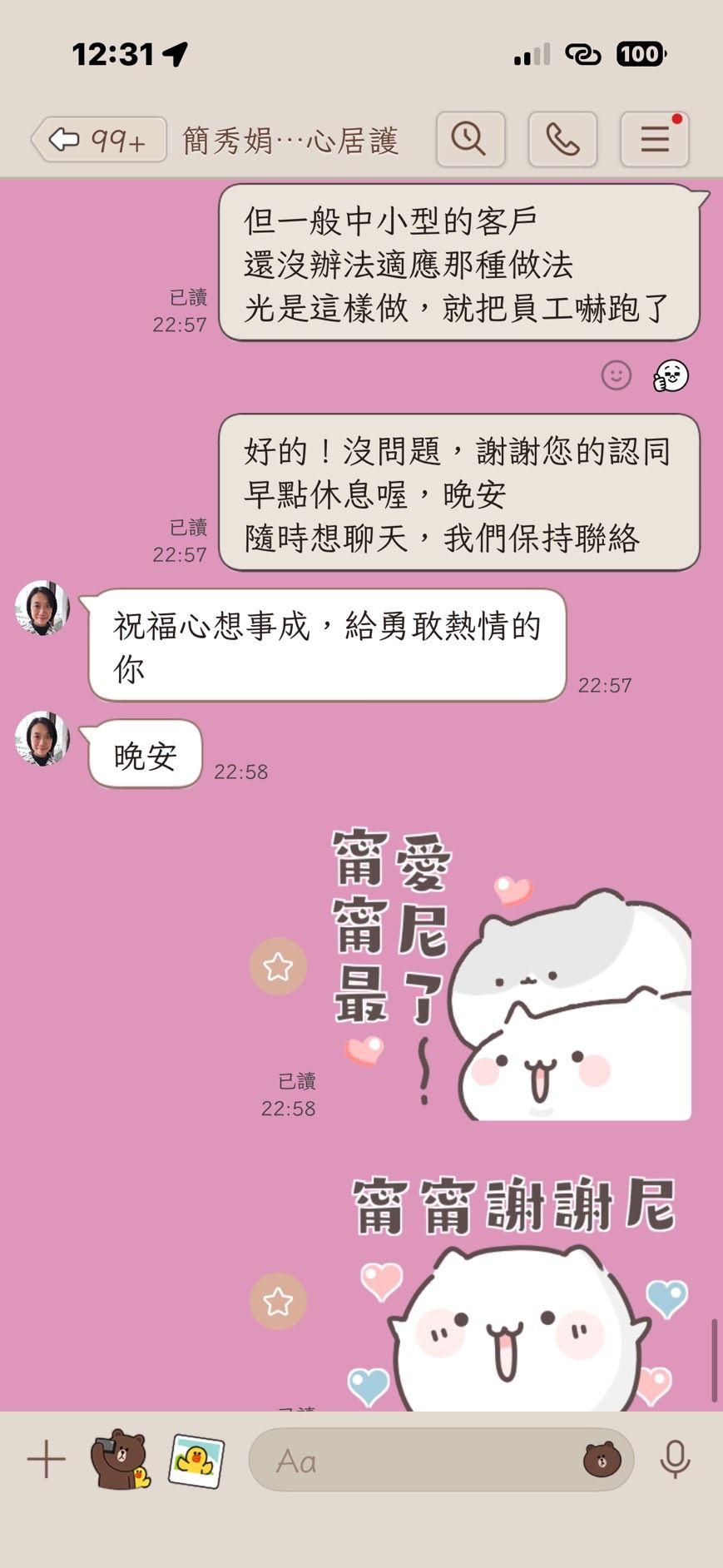Open the photo gallery picker
The image size is (723, 1568).
196,1459
